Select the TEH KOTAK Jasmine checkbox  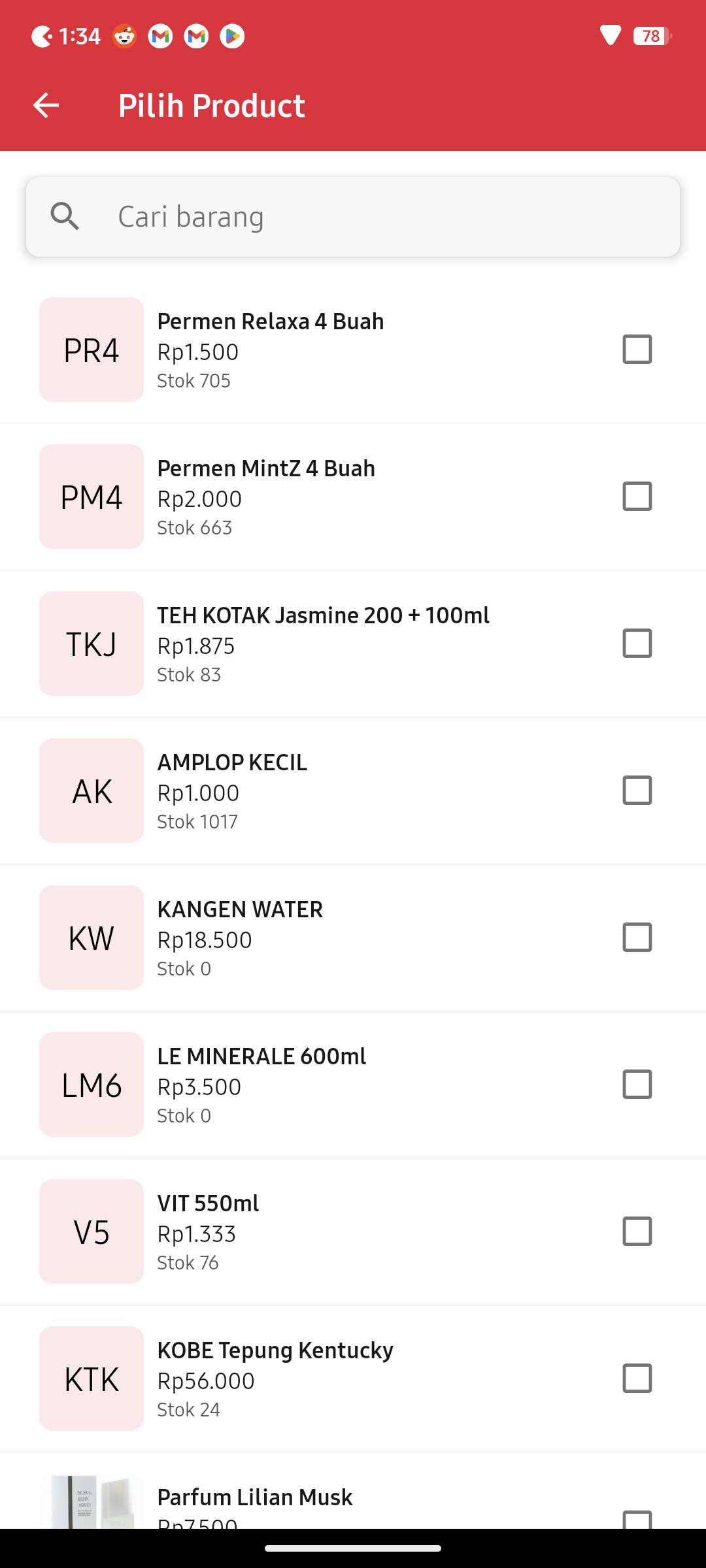(x=637, y=644)
